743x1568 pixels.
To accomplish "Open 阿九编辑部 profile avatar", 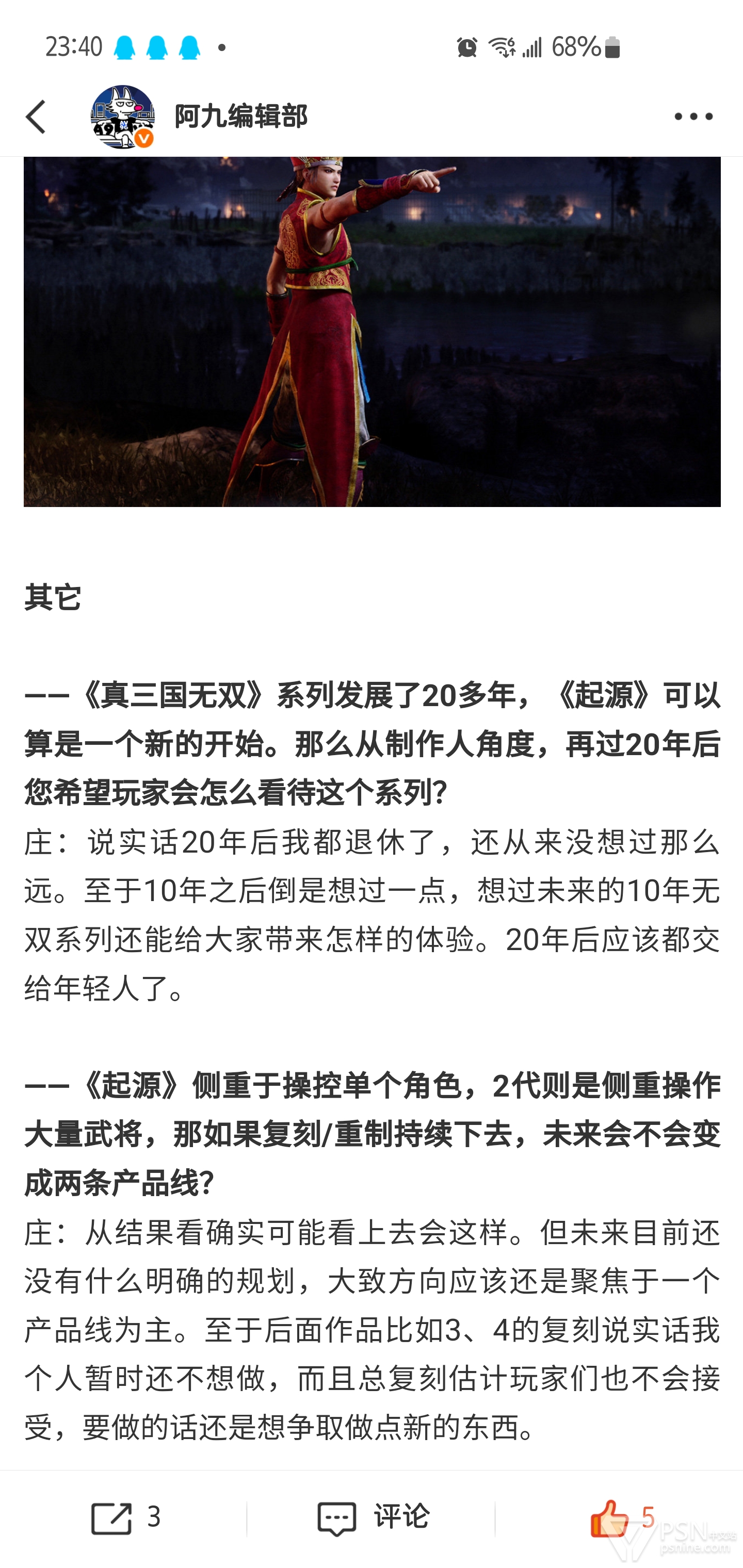I will [x=122, y=116].
